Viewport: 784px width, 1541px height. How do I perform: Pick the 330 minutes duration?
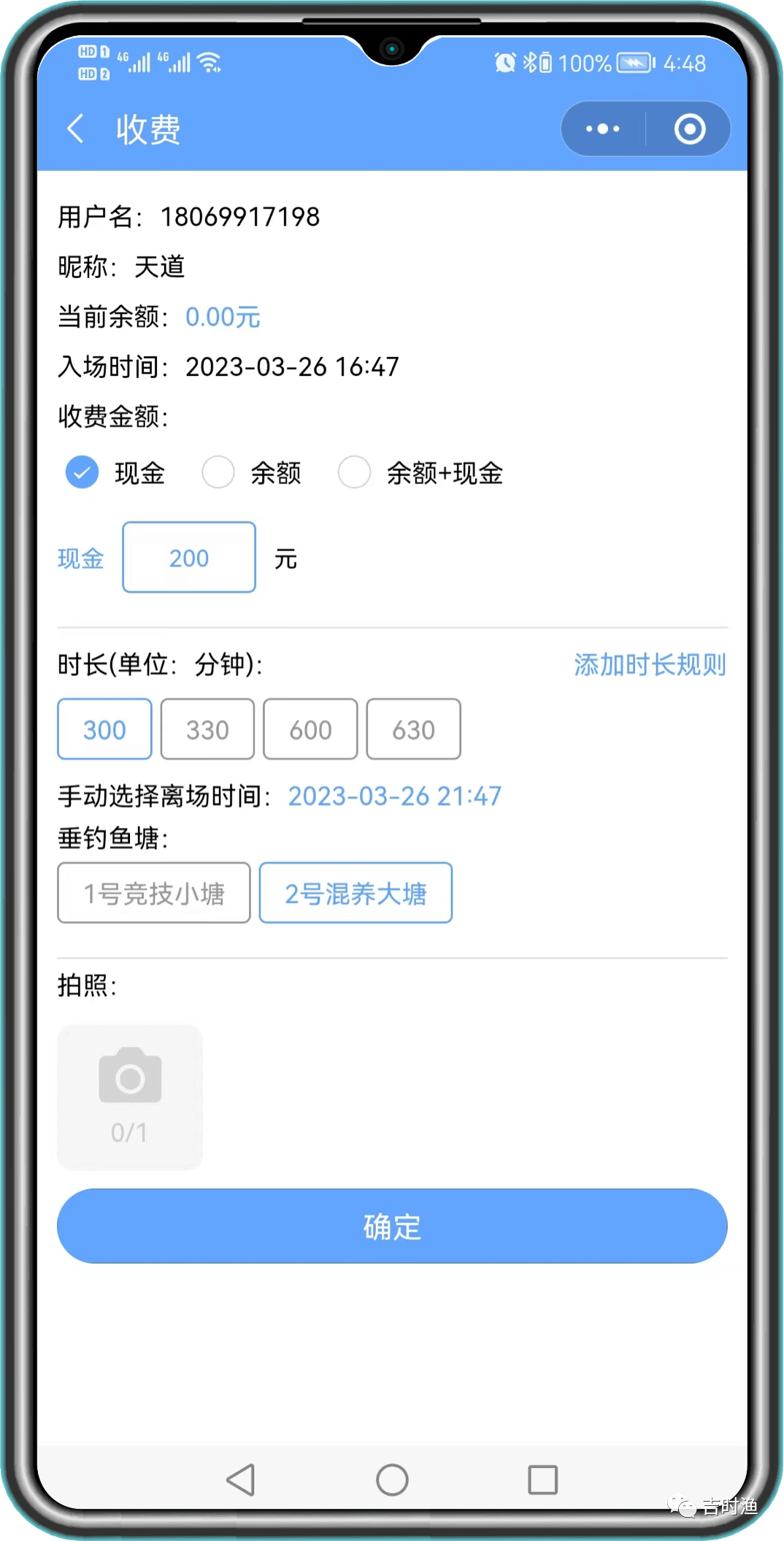click(x=207, y=729)
